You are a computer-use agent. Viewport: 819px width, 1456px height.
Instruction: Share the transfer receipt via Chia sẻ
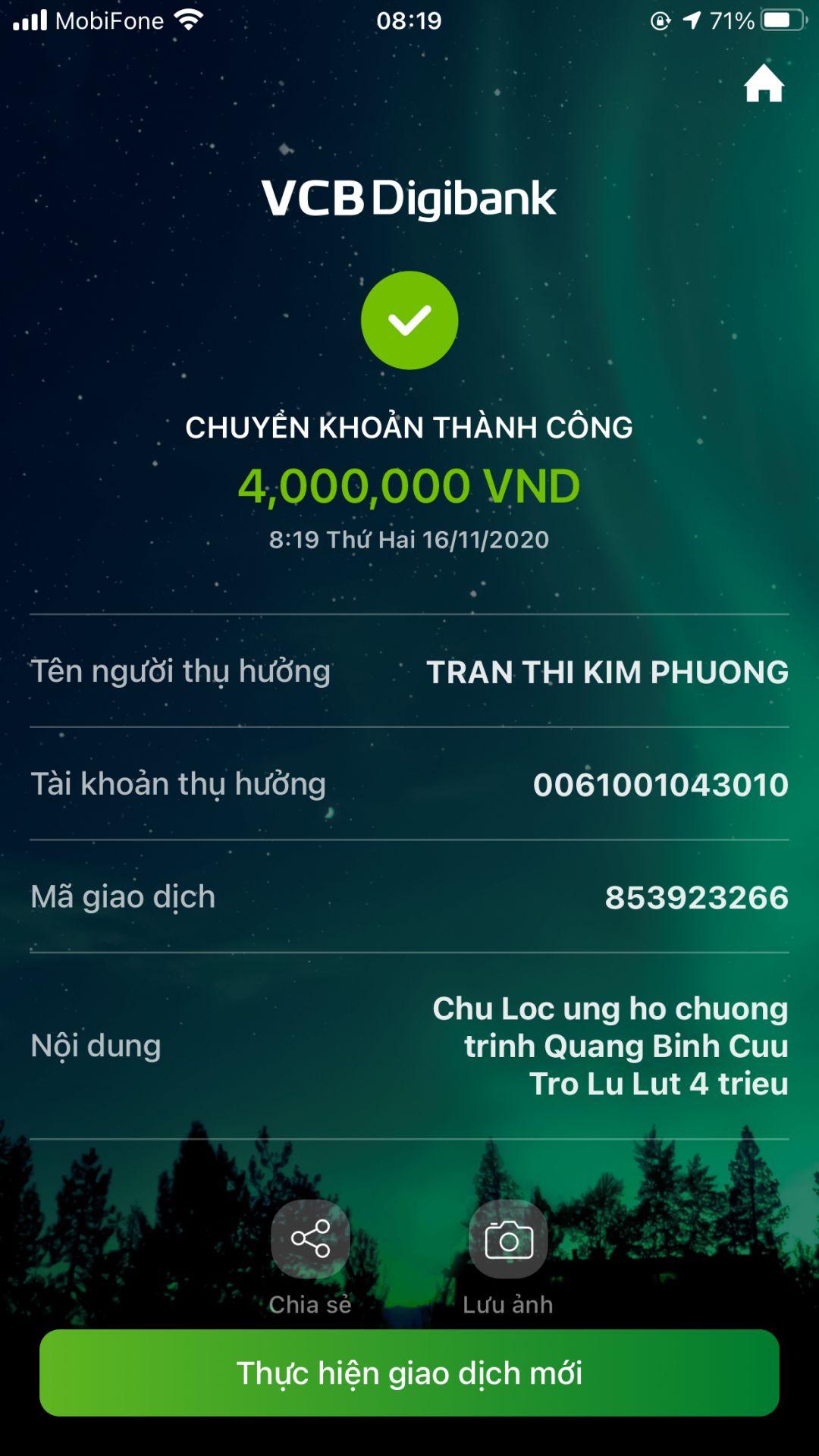click(x=310, y=1240)
